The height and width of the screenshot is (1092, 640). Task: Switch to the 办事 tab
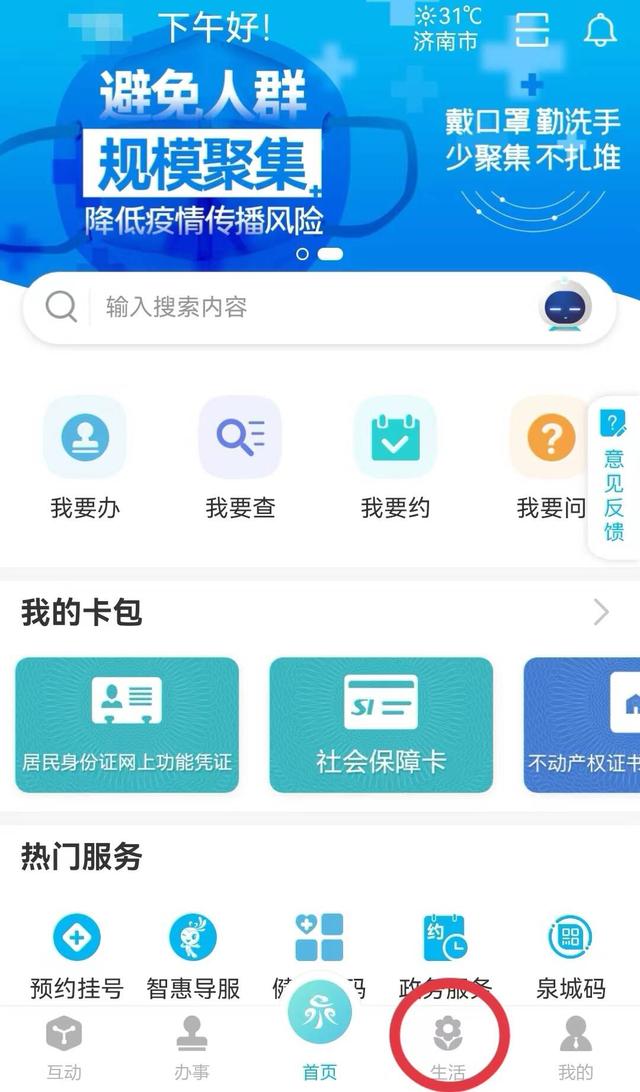[x=192, y=1048]
